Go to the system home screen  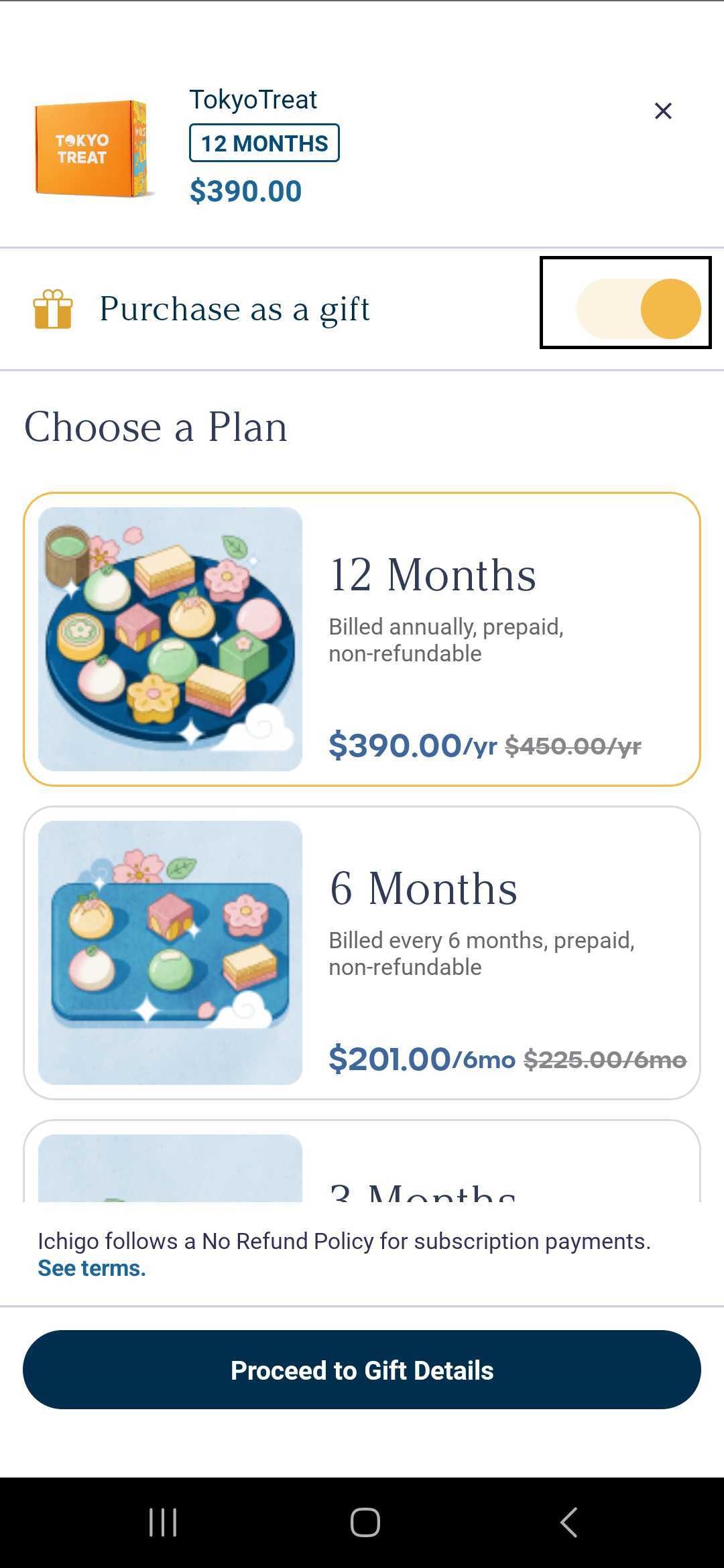pyautogui.click(x=365, y=1522)
